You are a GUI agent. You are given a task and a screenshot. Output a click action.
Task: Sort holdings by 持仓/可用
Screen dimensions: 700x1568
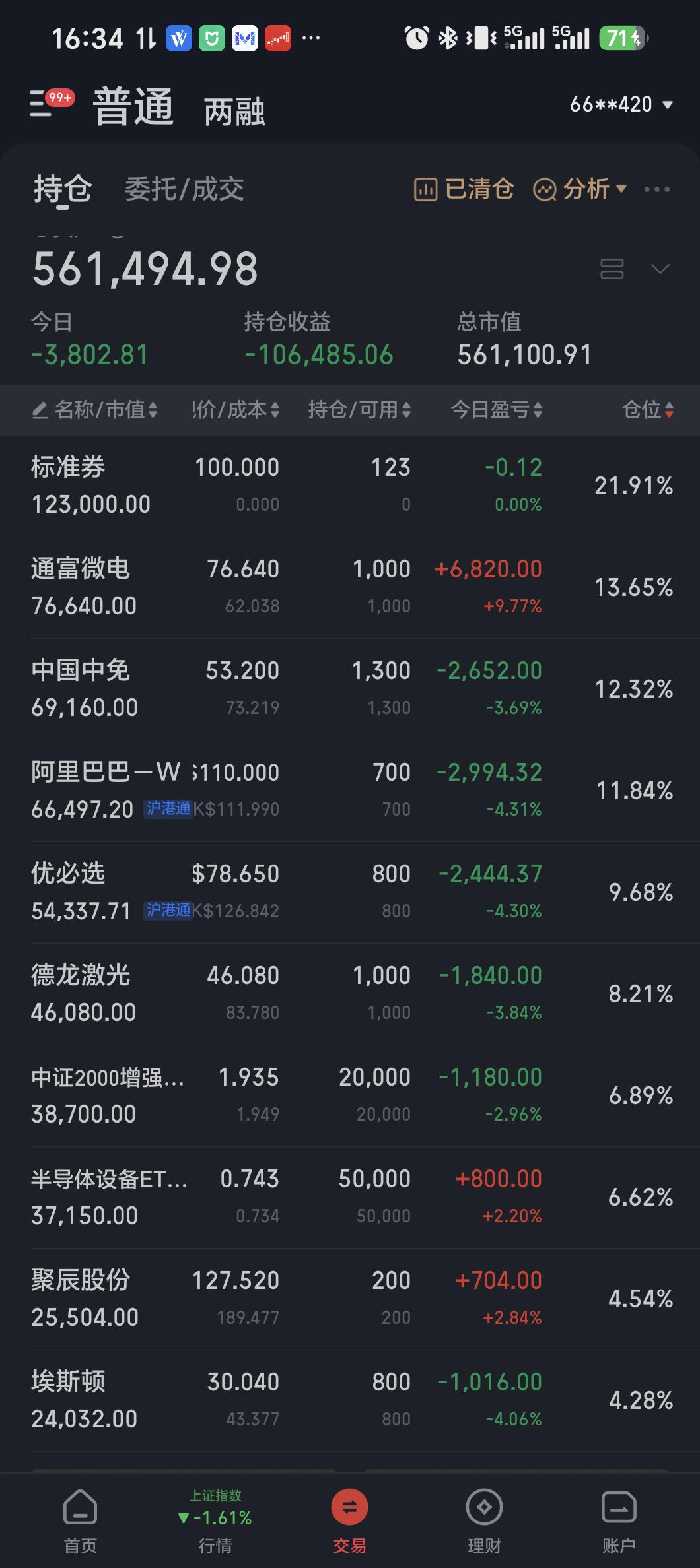359,410
